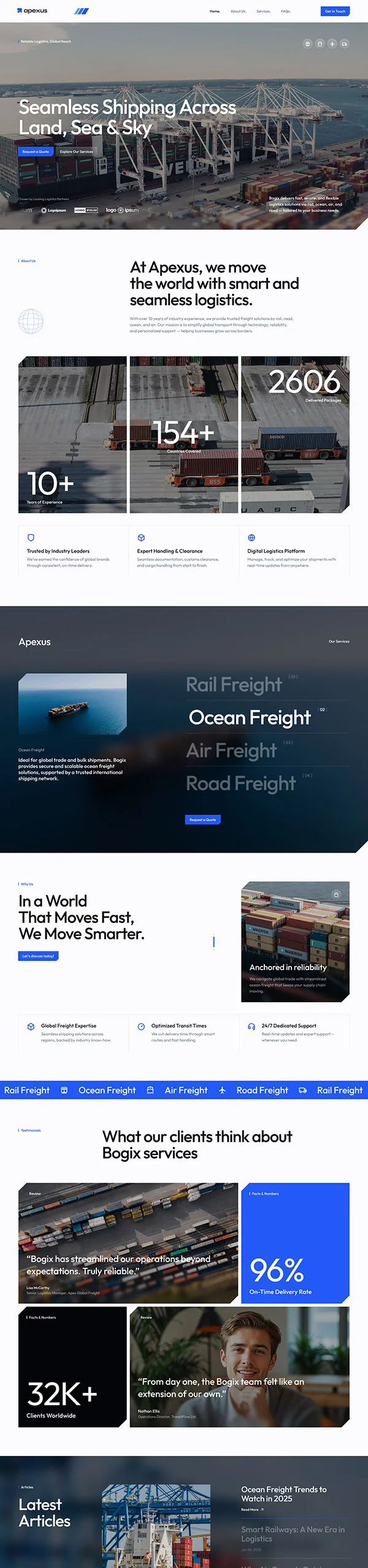
Task: Open the FAQs nav link
Action: (x=285, y=11)
